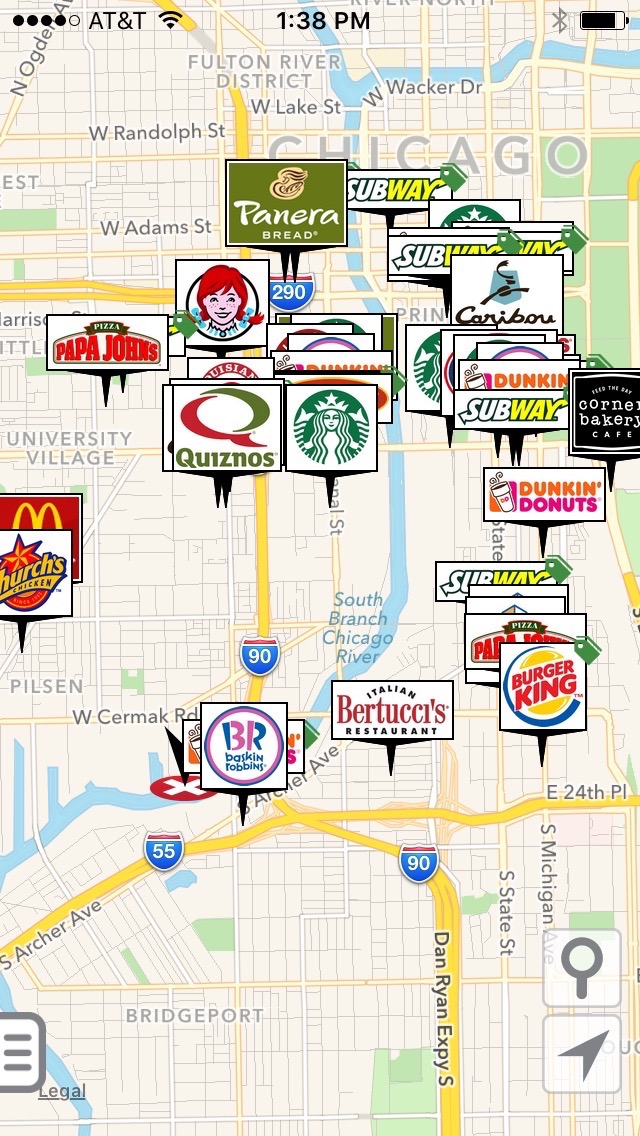The image size is (640, 1136).
Task: Center map on current location
Action: (581, 1054)
